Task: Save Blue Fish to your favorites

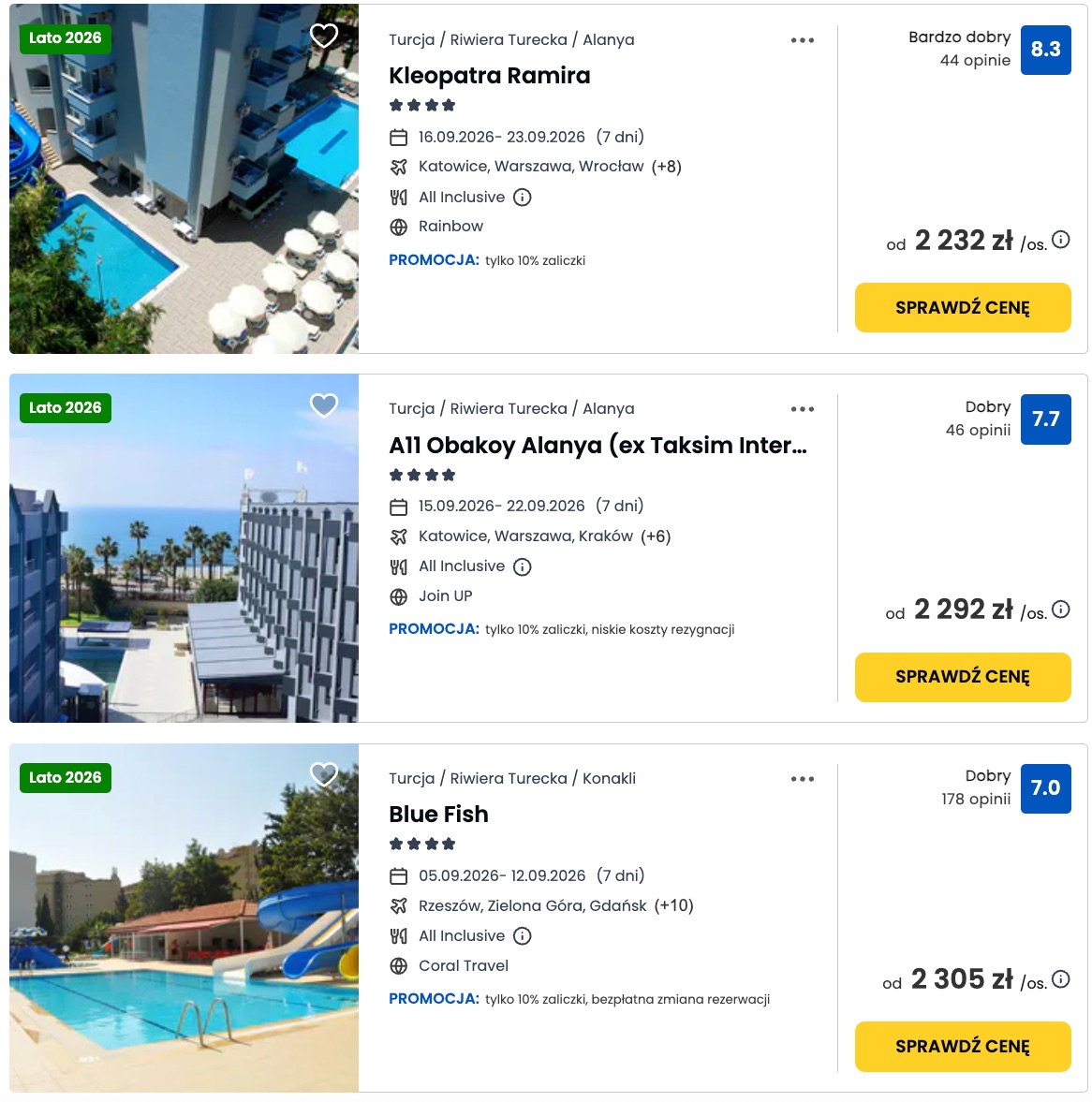Action: [324, 774]
